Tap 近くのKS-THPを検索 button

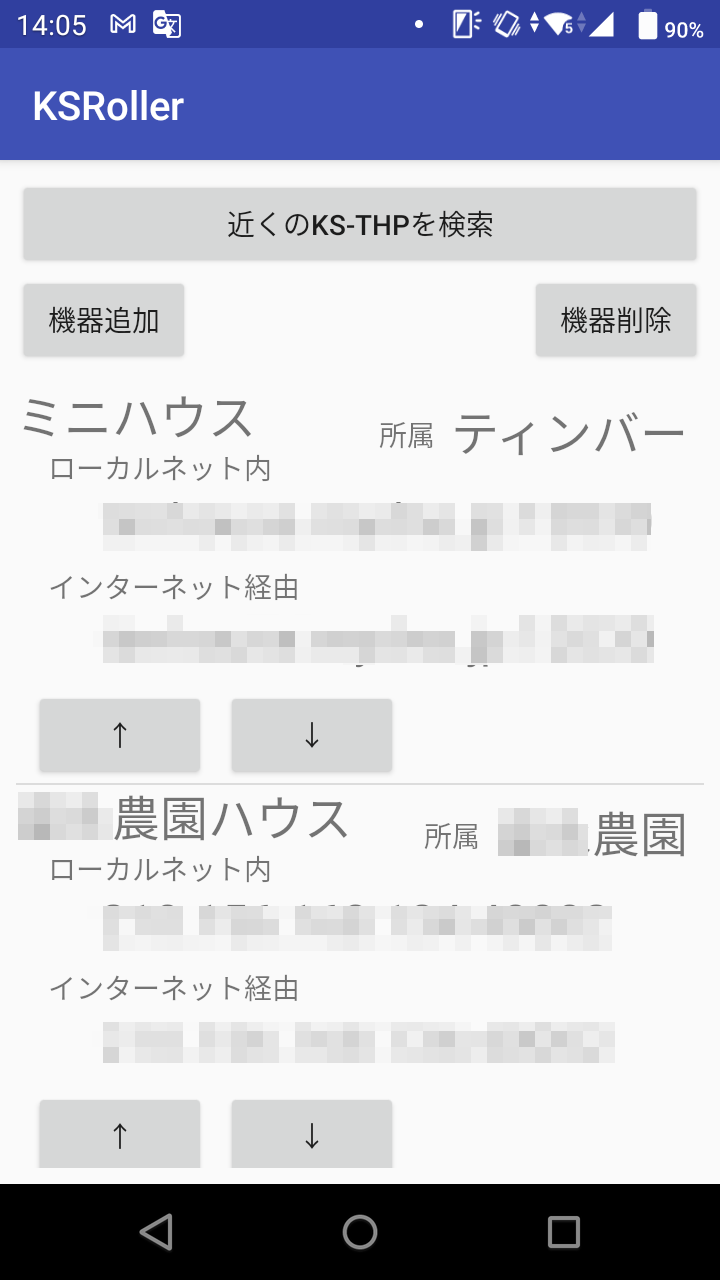click(x=360, y=224)
